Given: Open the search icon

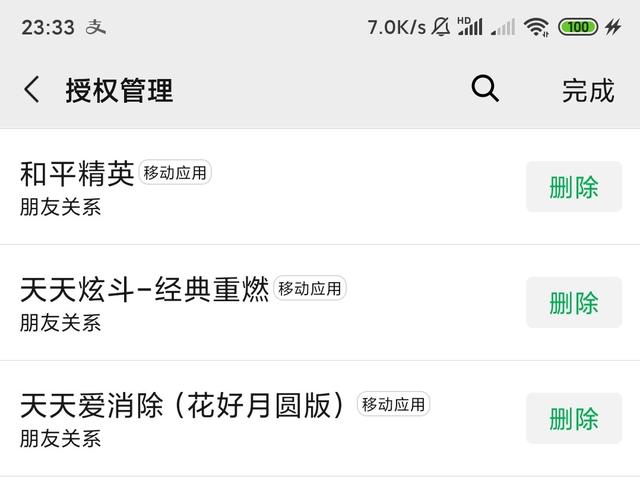Looking at the screenshot, I should pos(485,89).
